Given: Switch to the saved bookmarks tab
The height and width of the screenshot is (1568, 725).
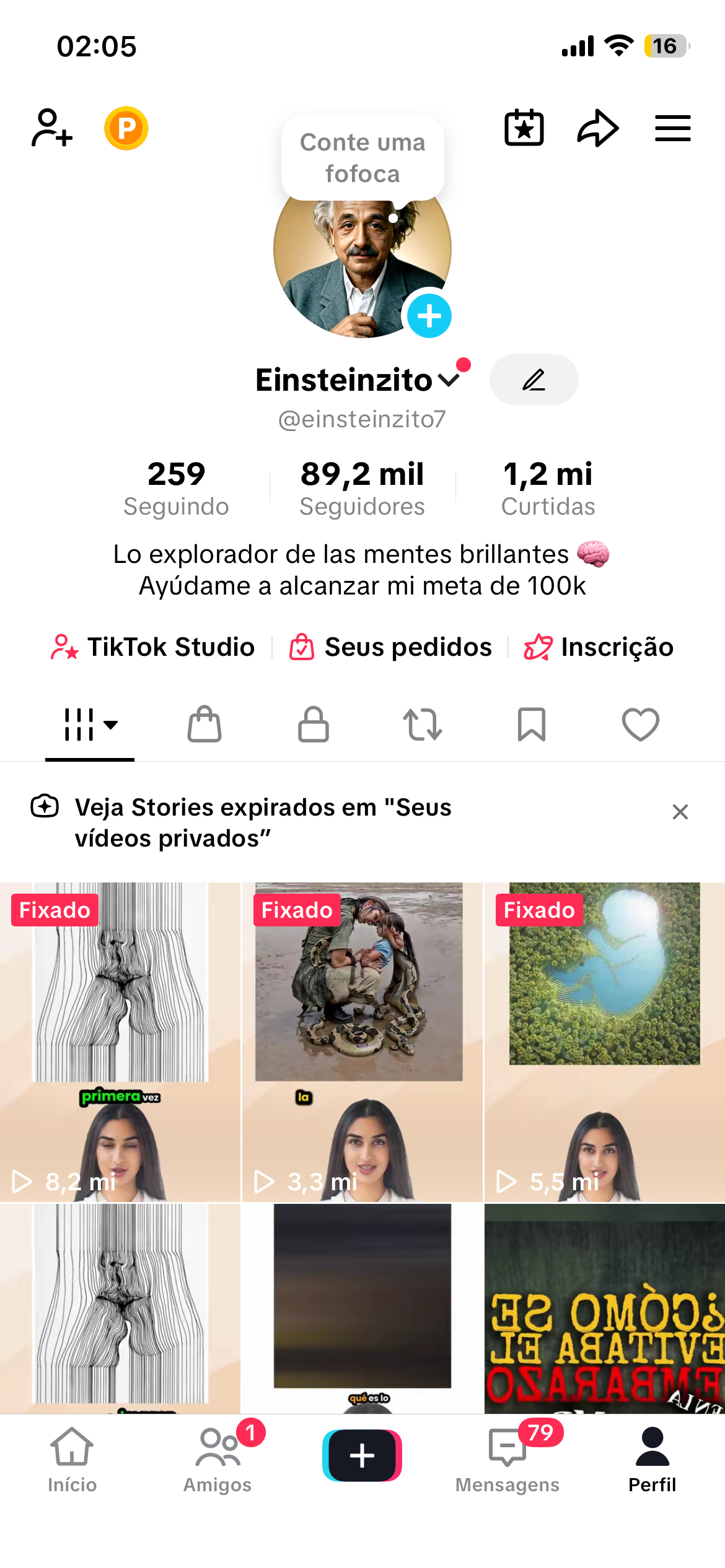Looking at the screenshot, I should click(532, 724).
